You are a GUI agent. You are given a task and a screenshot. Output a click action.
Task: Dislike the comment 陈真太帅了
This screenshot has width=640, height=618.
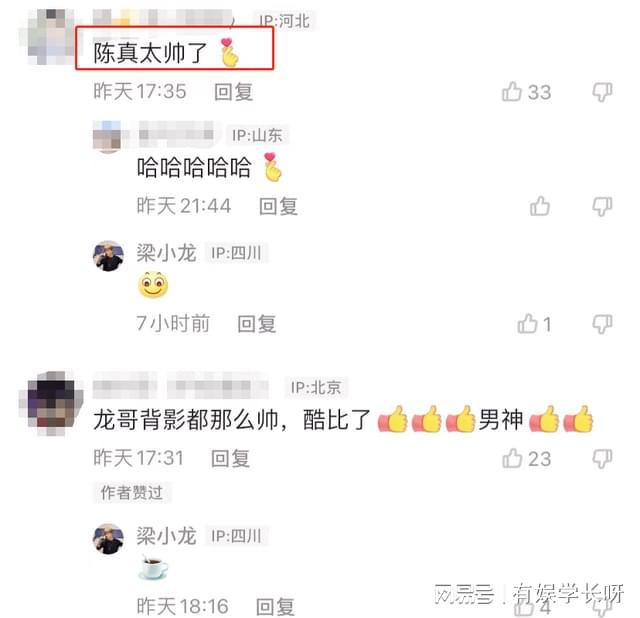coord(602,92)
